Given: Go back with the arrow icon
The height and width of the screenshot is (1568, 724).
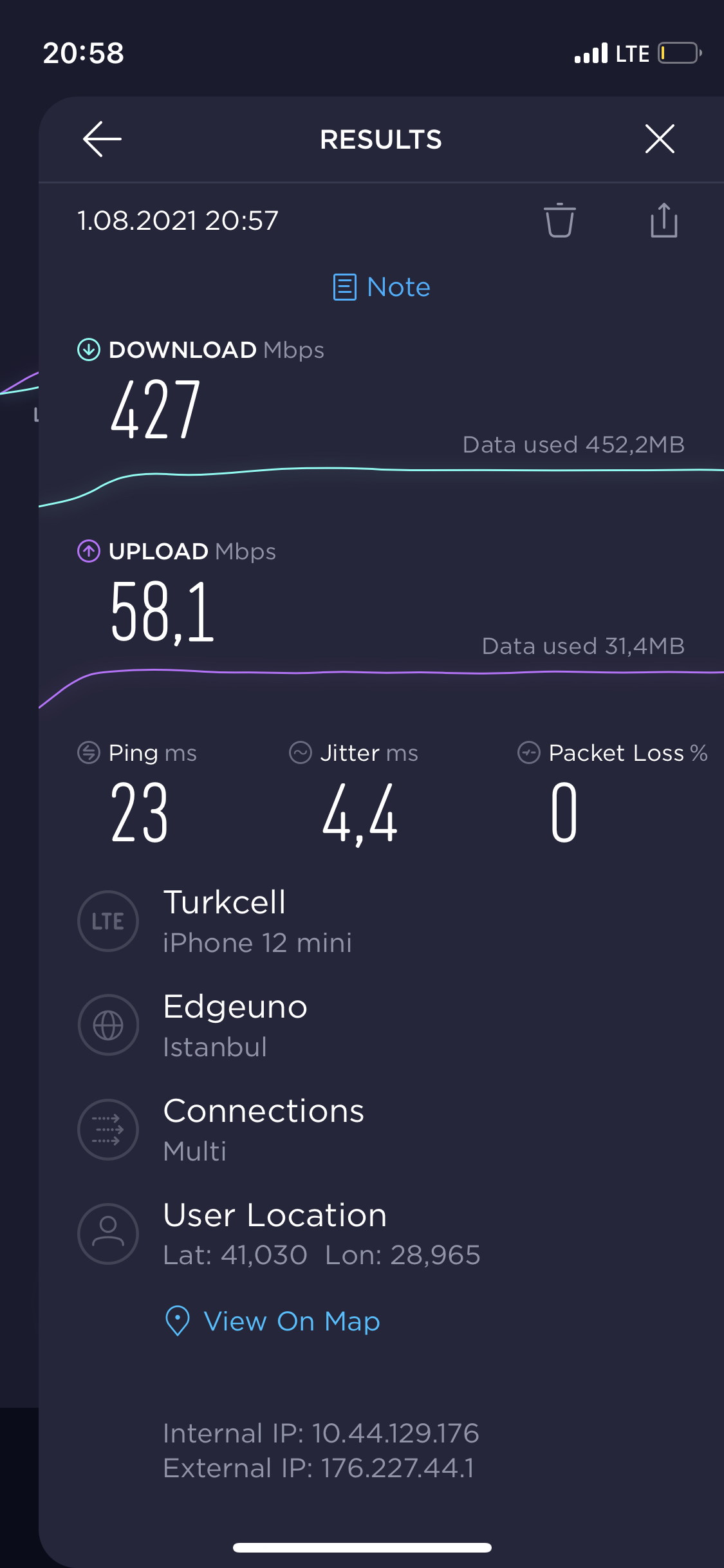Looking at the screenshot, I should 102,139.
